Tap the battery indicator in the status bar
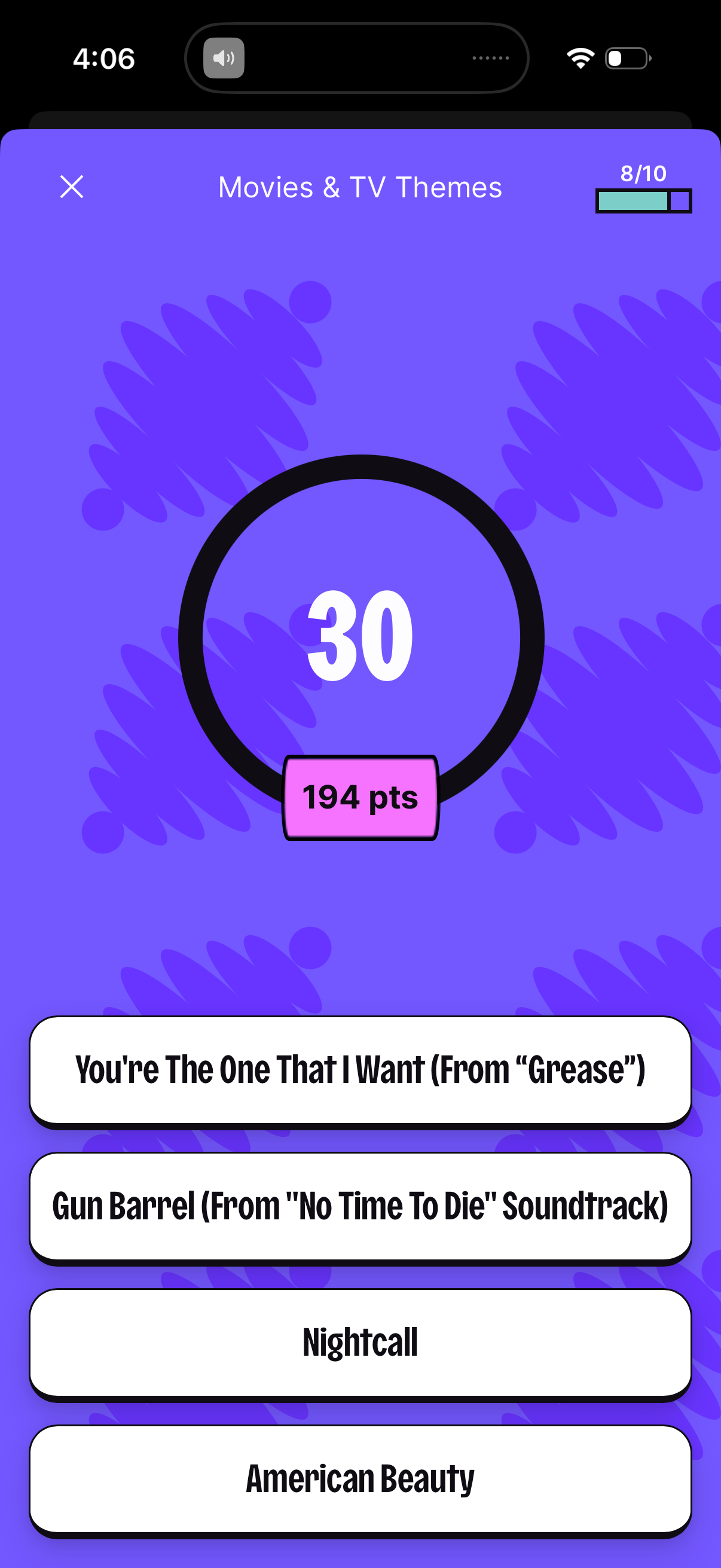 tap(625, 57)
